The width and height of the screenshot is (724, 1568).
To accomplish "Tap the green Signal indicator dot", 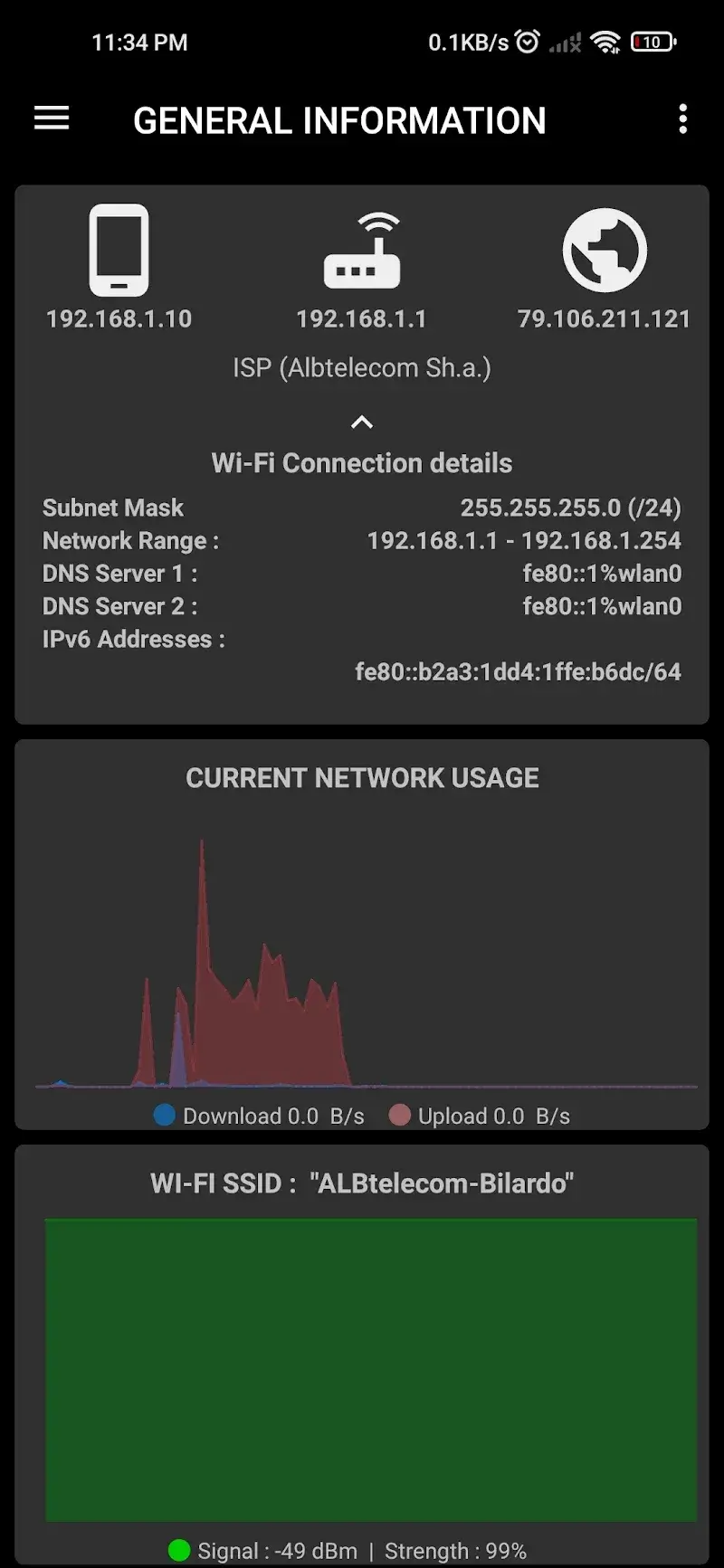I will point(180,1550).
